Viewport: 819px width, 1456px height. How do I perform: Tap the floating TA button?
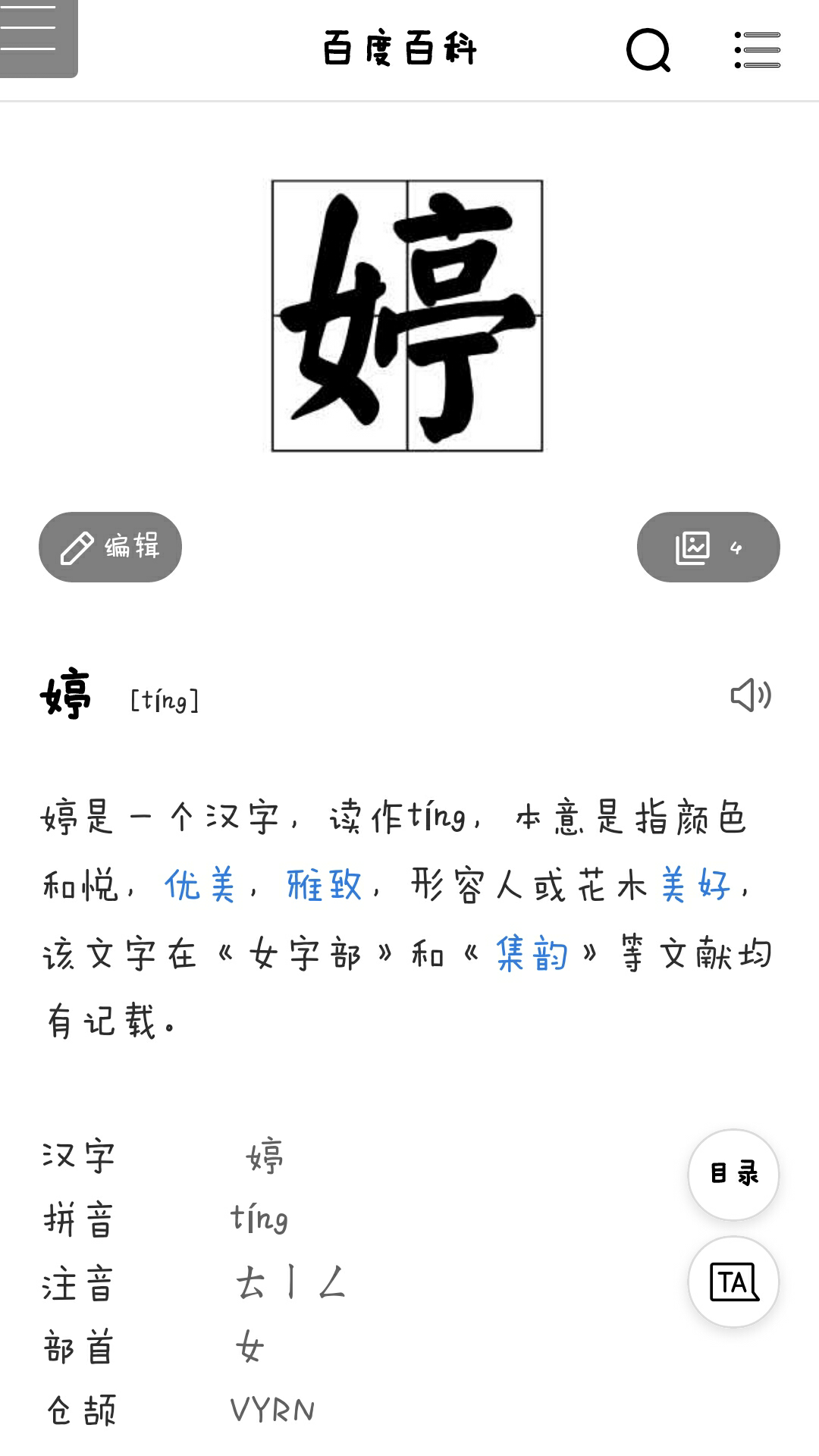point(733,1282)
